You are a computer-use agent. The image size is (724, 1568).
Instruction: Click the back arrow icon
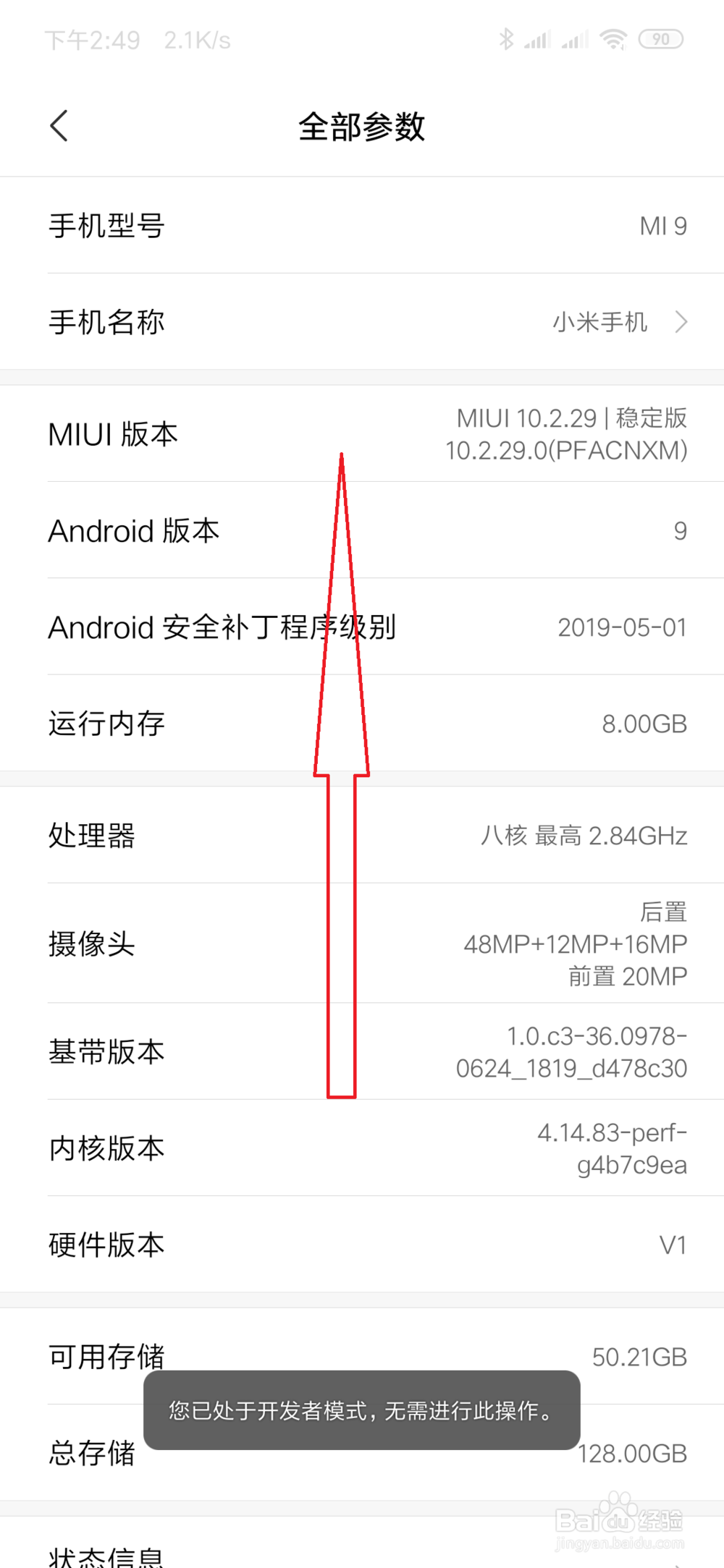pyautogui.click(x=59, y=124)
